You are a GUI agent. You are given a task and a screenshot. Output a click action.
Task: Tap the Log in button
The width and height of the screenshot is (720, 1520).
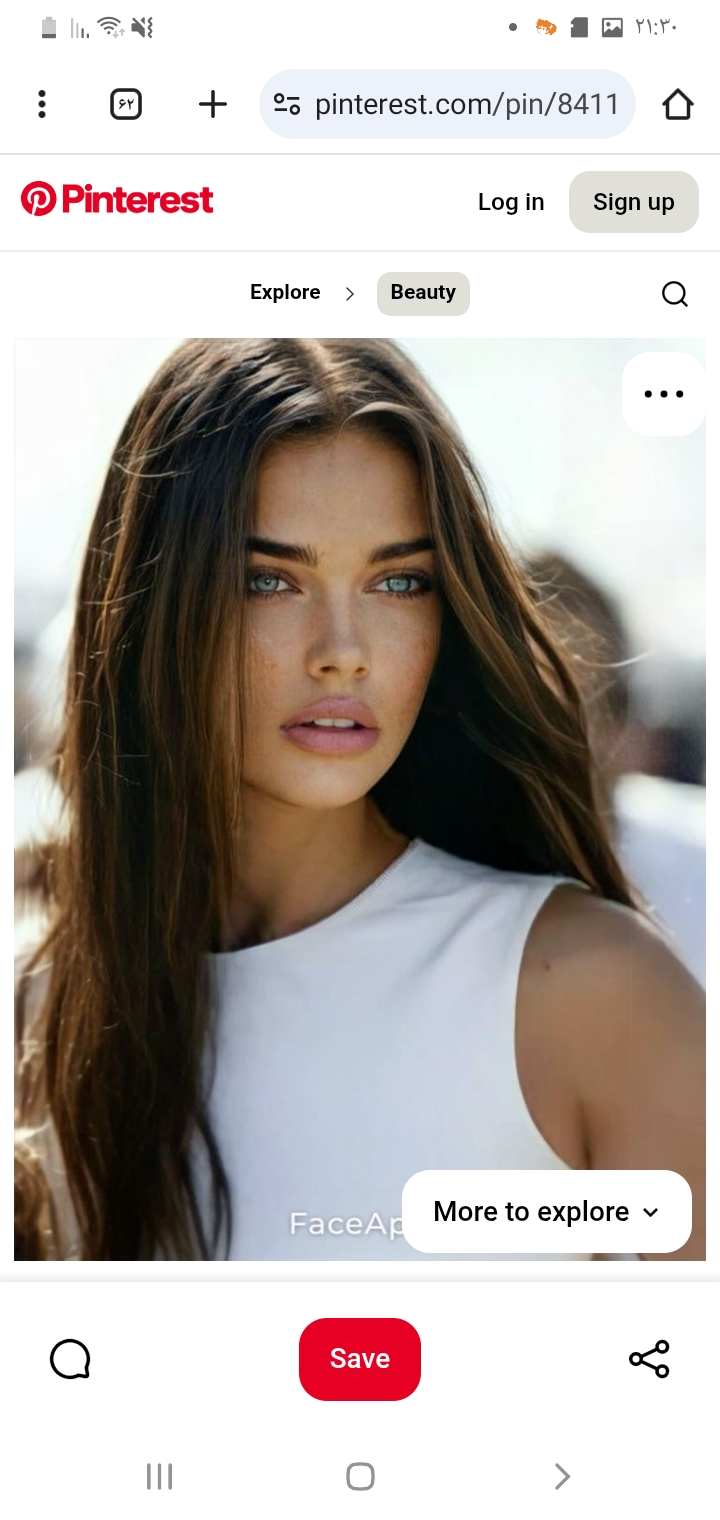click(x=511, y=202)
